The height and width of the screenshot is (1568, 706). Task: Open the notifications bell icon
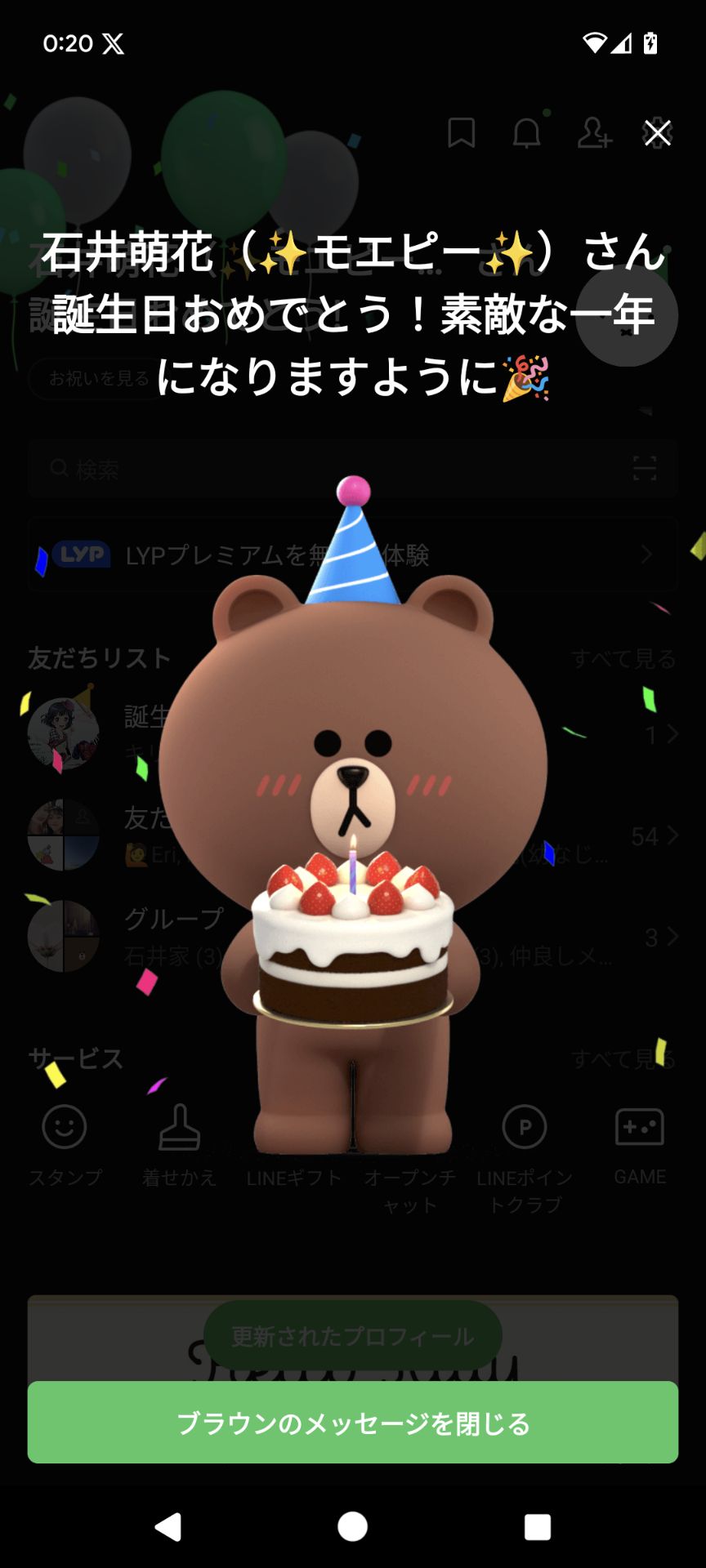525,133
